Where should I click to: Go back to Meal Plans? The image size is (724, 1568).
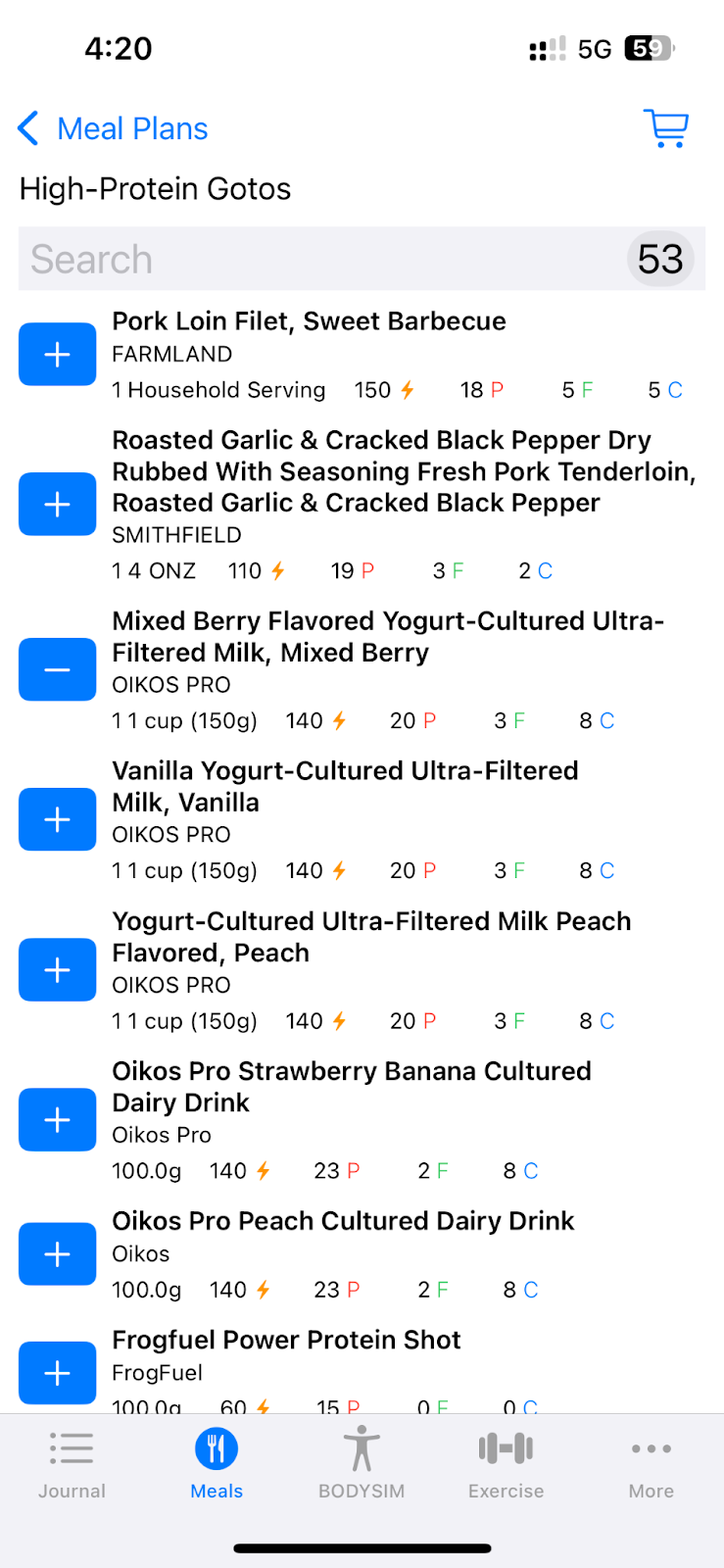pos(113,128)
